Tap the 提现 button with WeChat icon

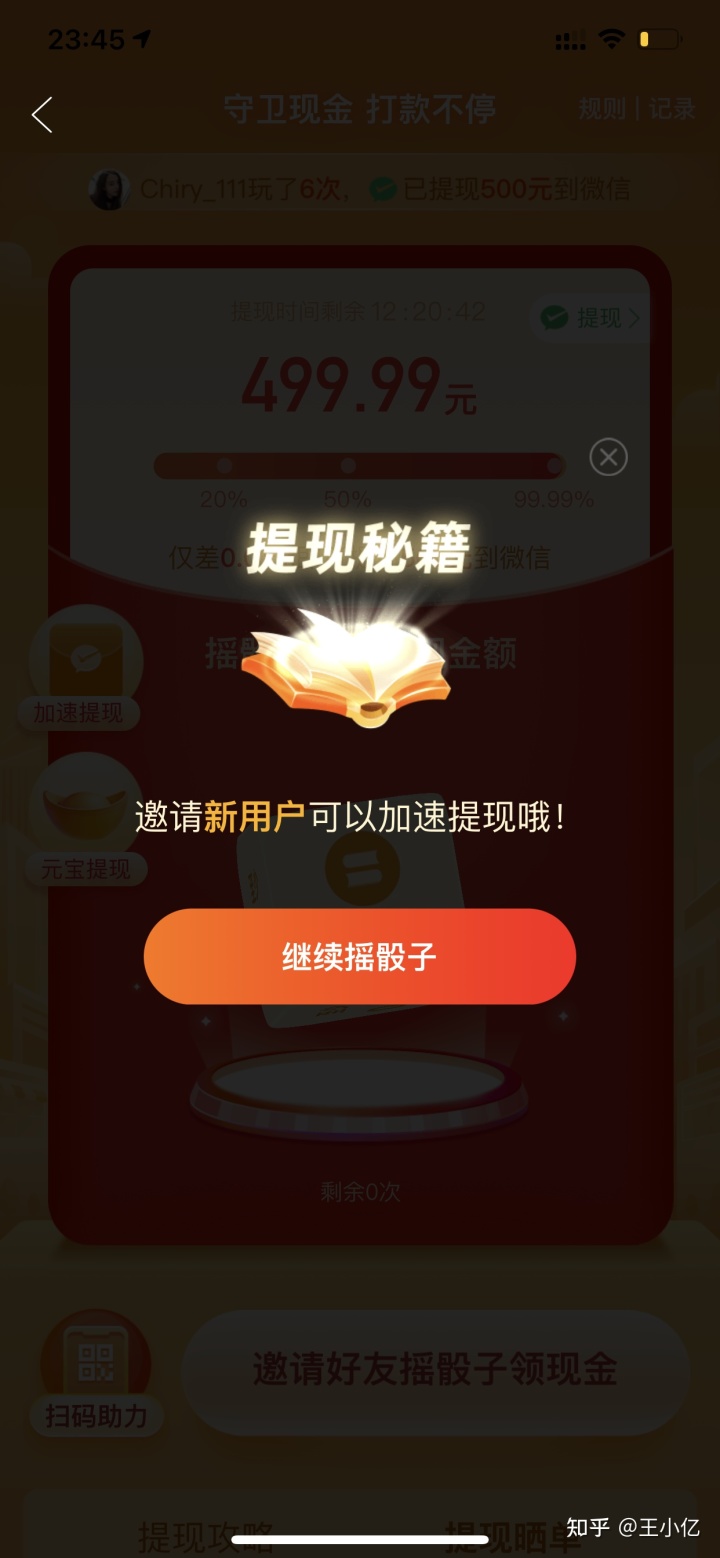tap(588, 318)
